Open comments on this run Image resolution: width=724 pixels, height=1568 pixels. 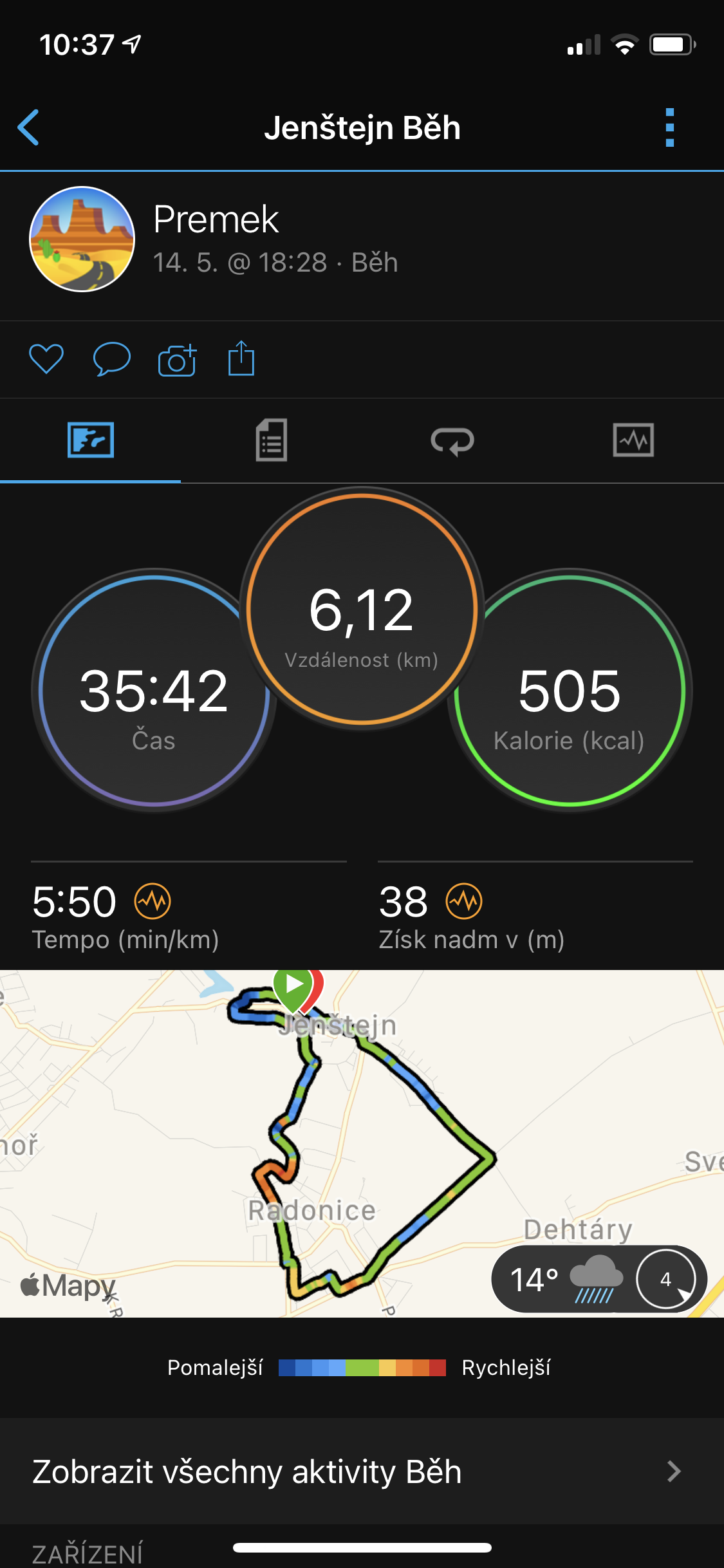click(112, 359)
